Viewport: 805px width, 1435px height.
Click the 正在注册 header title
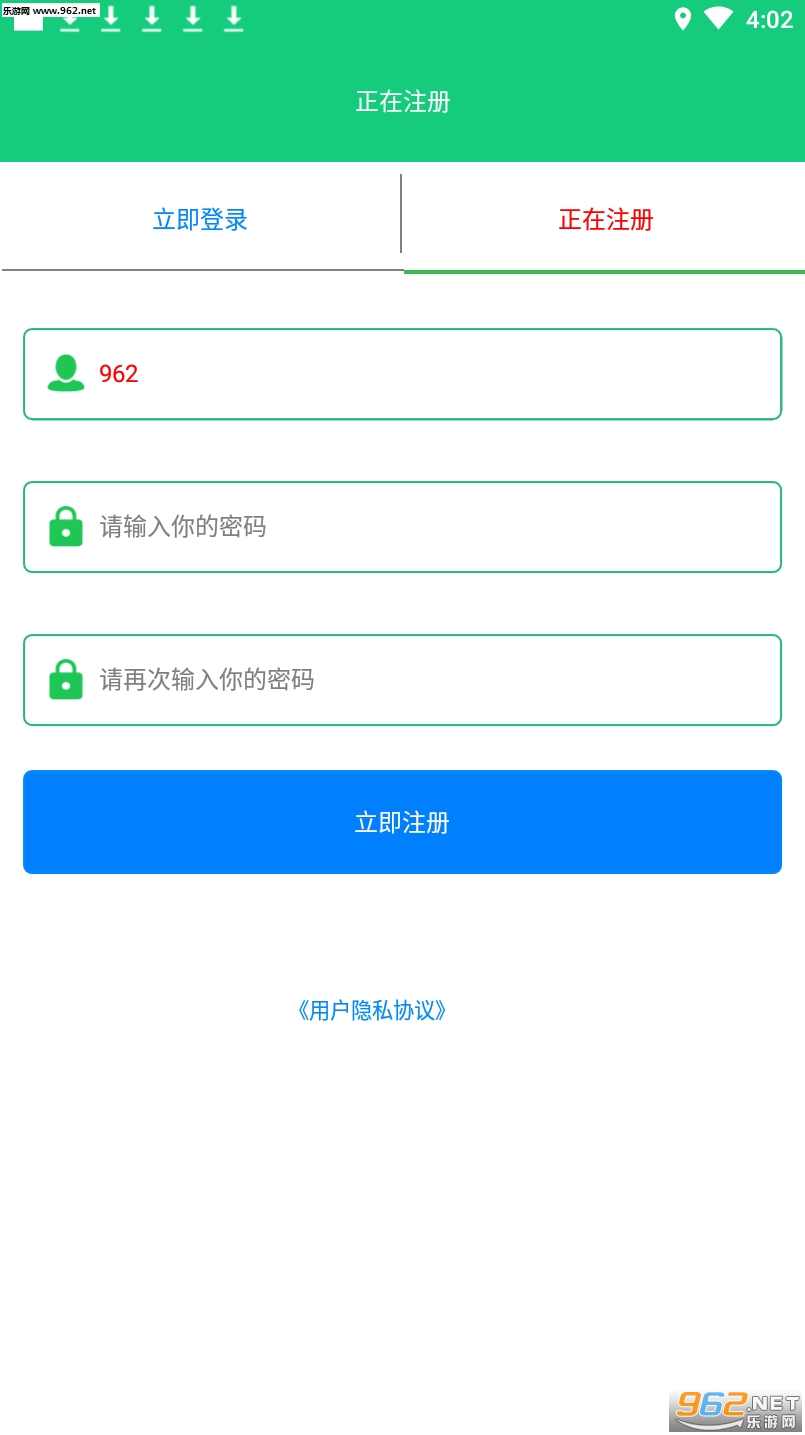point(402,102)
